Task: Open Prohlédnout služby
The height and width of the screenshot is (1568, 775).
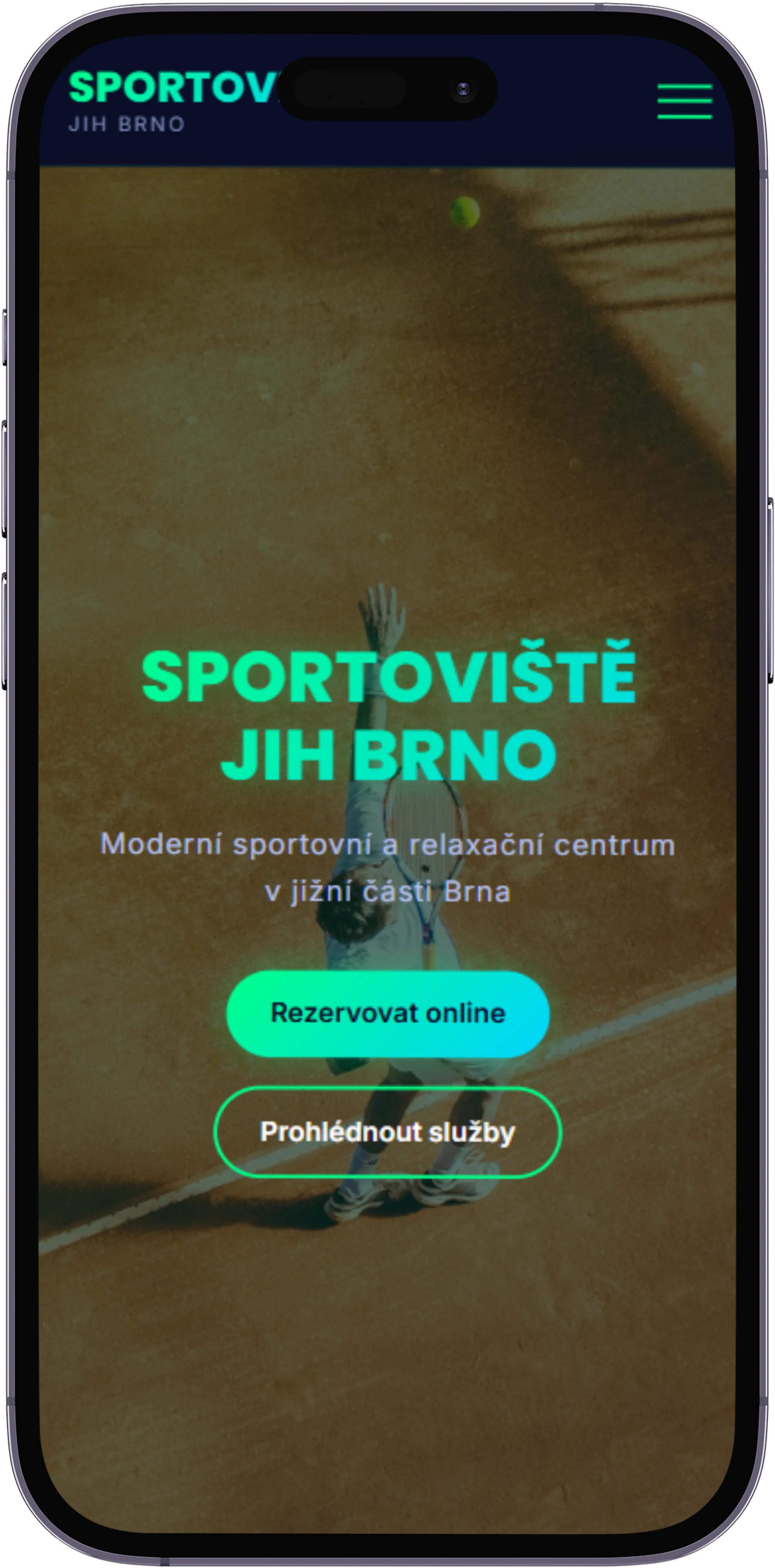Action: [x=388, y=1132]
